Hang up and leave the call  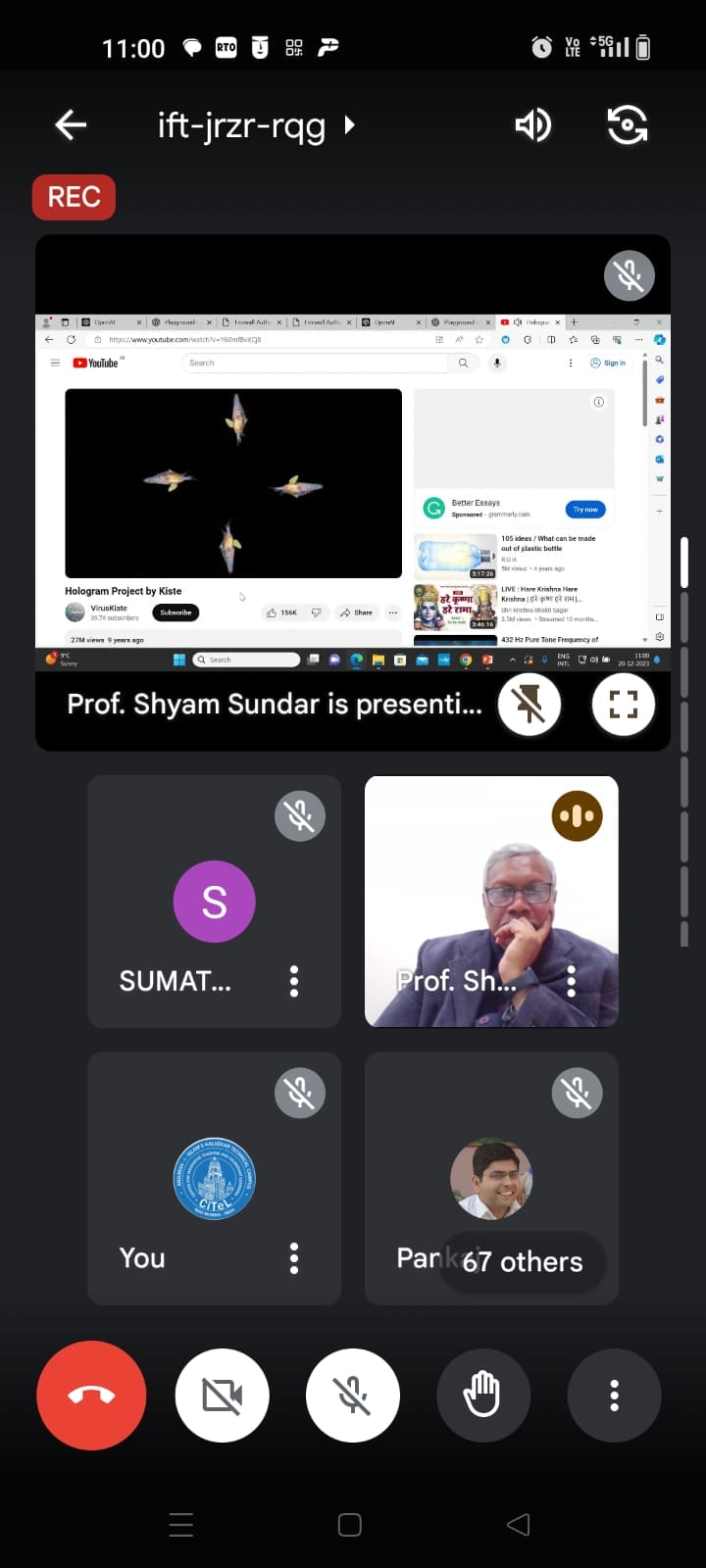click(x=91, y=1395)
